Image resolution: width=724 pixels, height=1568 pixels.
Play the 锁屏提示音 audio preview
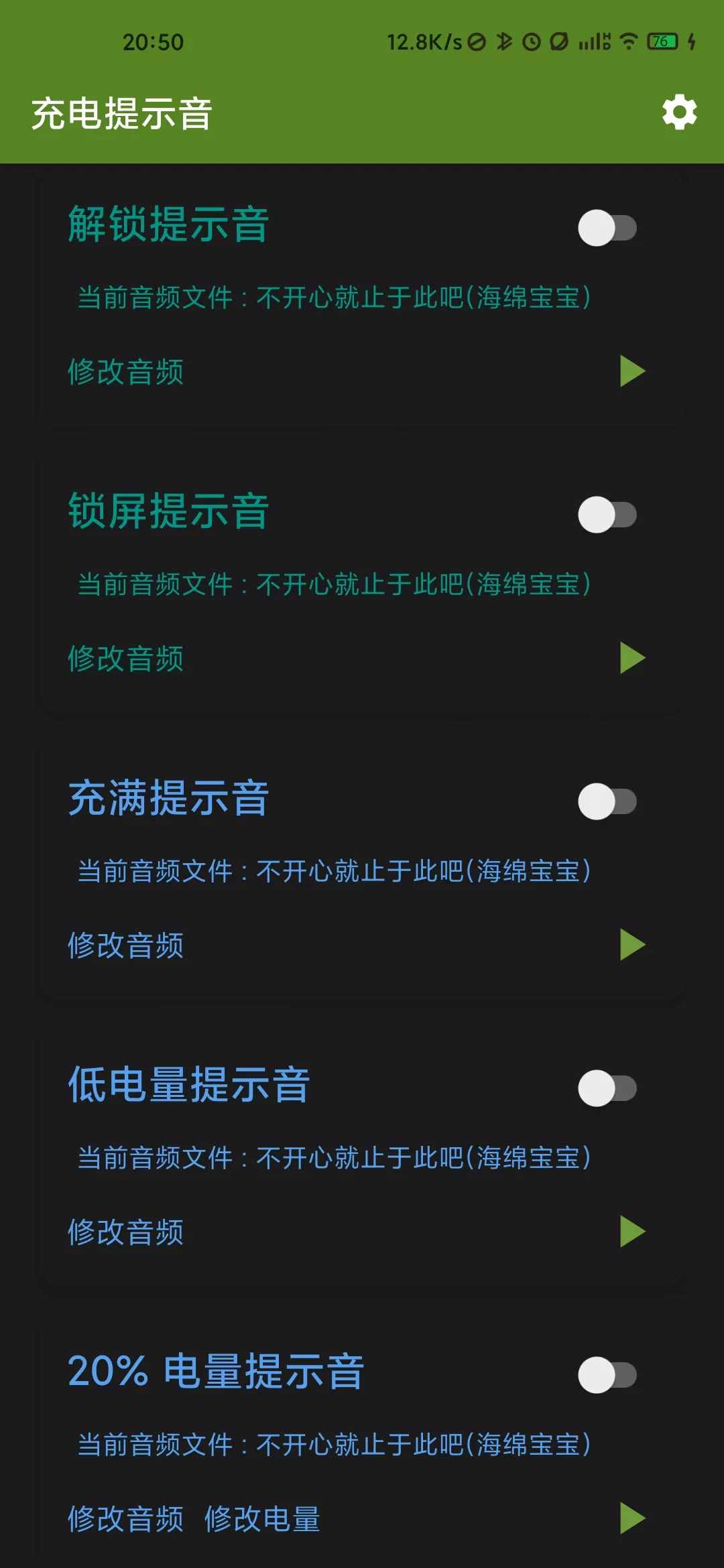(631, 657)
